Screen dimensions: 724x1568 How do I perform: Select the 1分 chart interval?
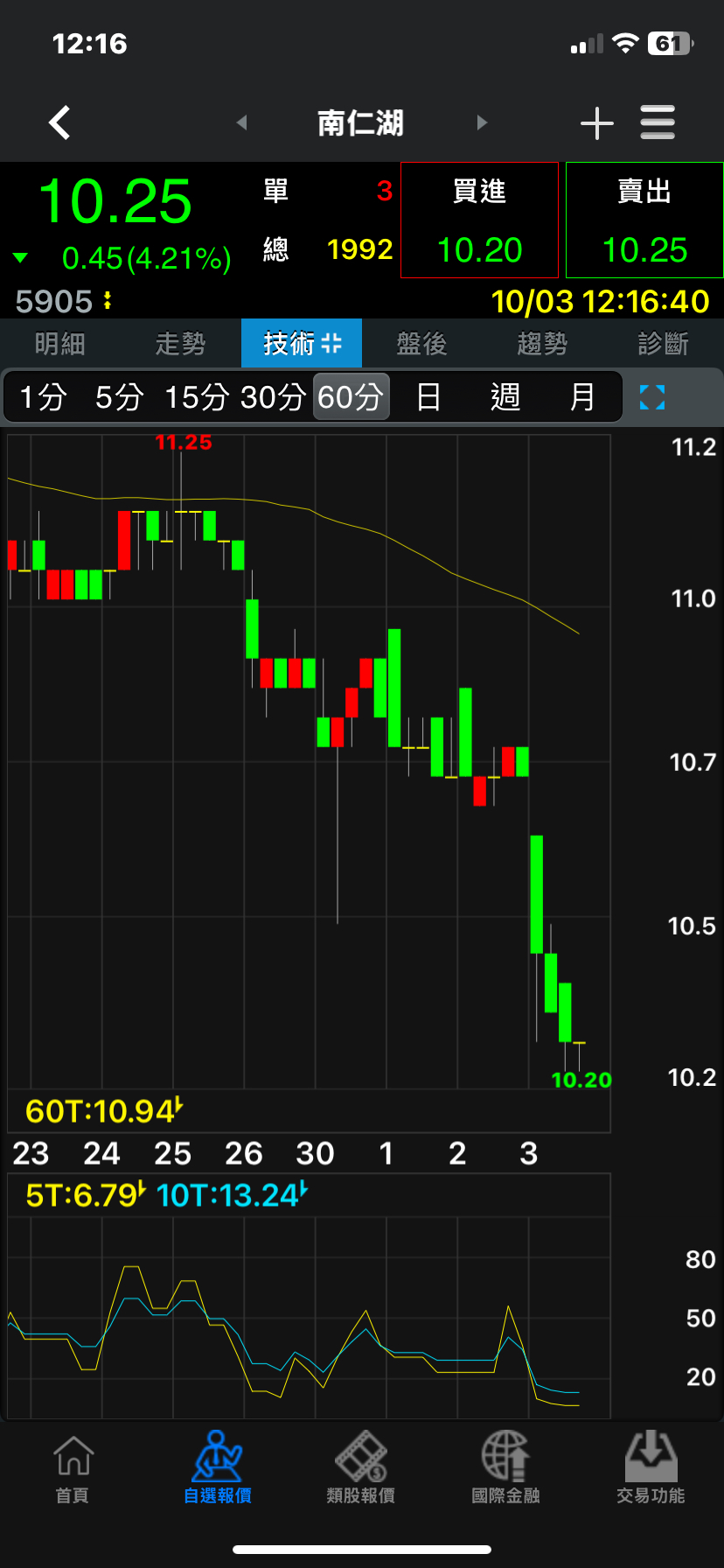pos(43,397)
